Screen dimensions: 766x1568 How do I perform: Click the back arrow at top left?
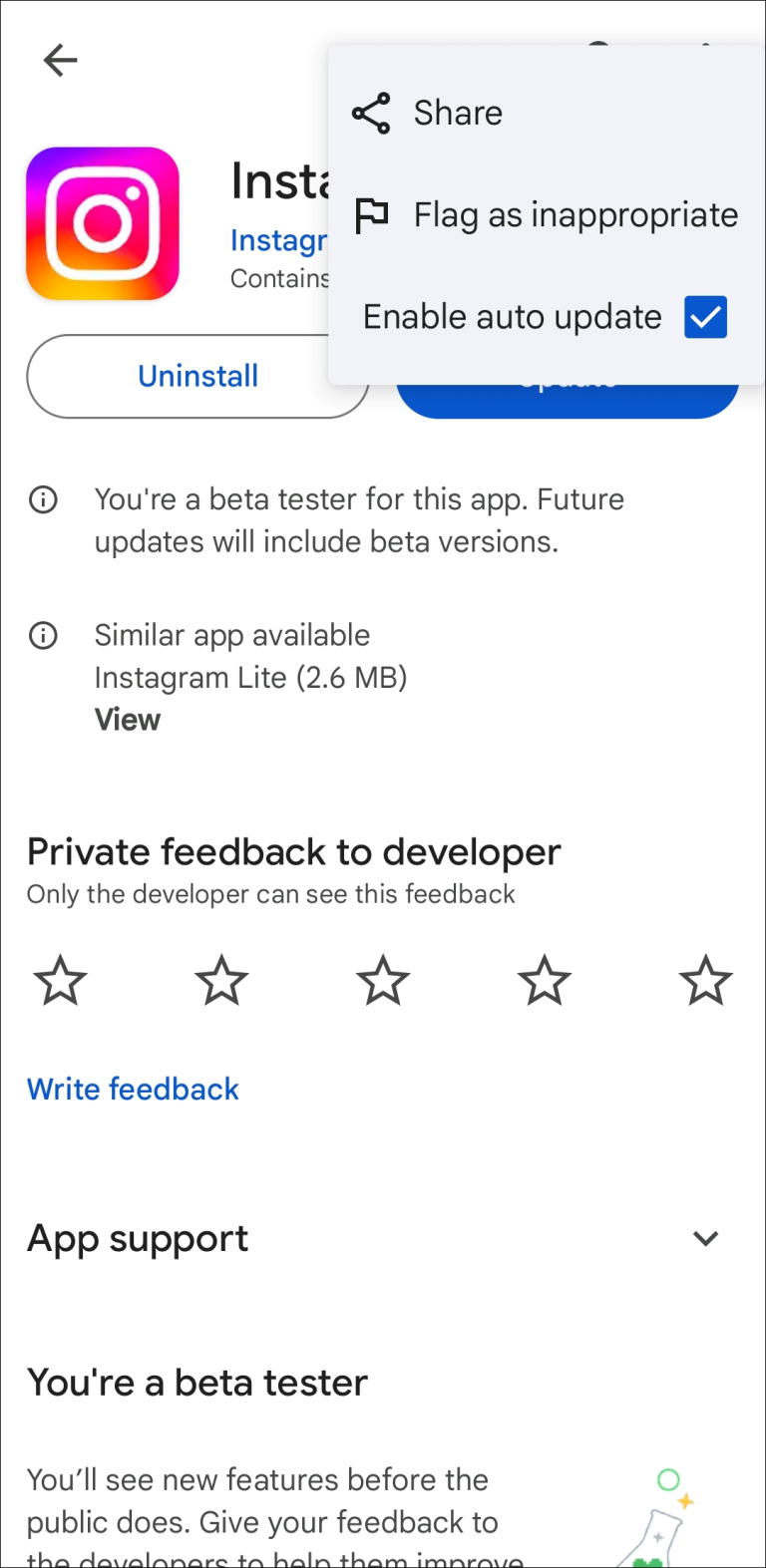coord(60,60)
